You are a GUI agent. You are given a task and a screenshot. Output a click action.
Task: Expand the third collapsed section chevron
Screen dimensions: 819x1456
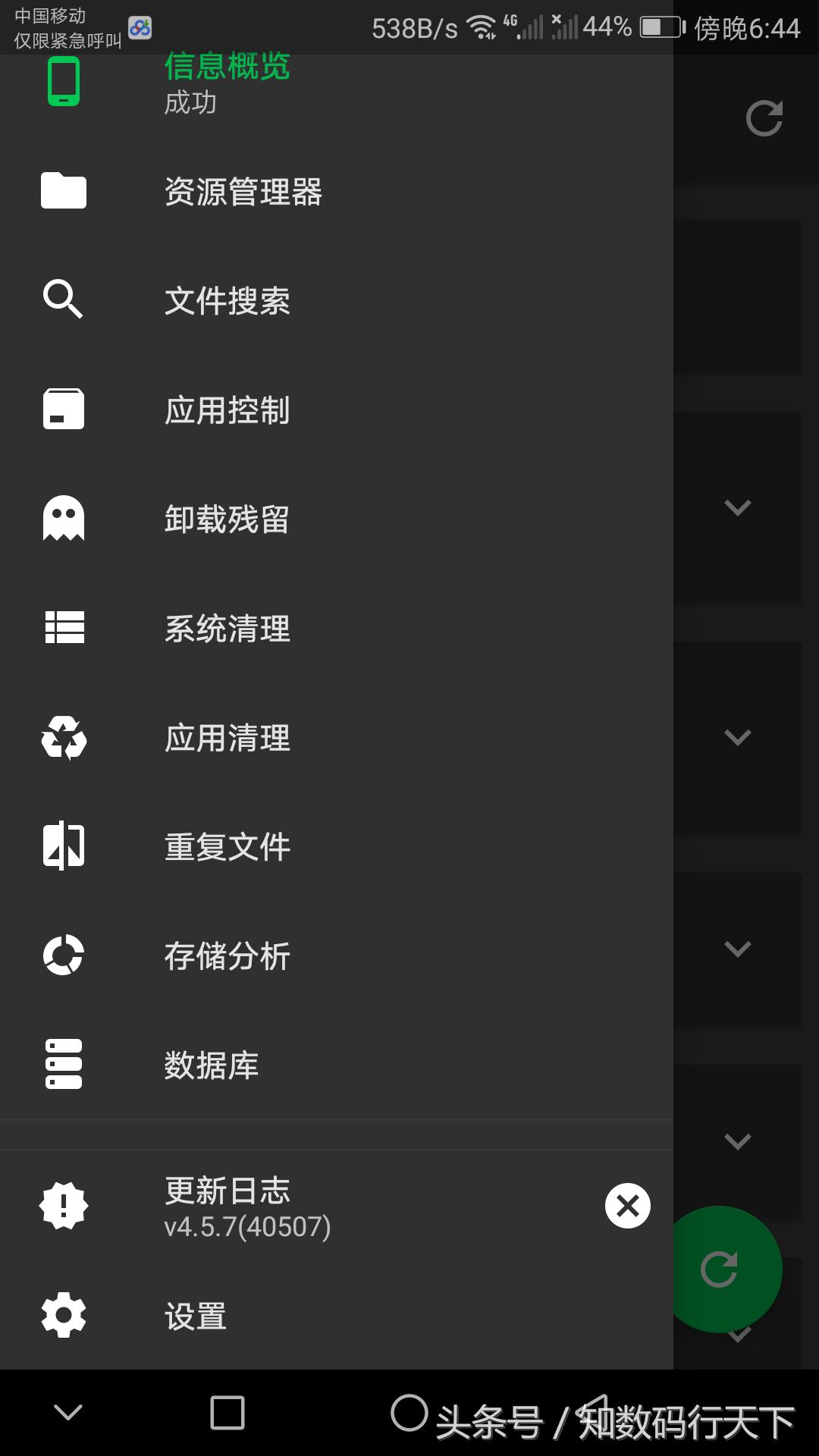pyautogui.click(x=737, y=948)
